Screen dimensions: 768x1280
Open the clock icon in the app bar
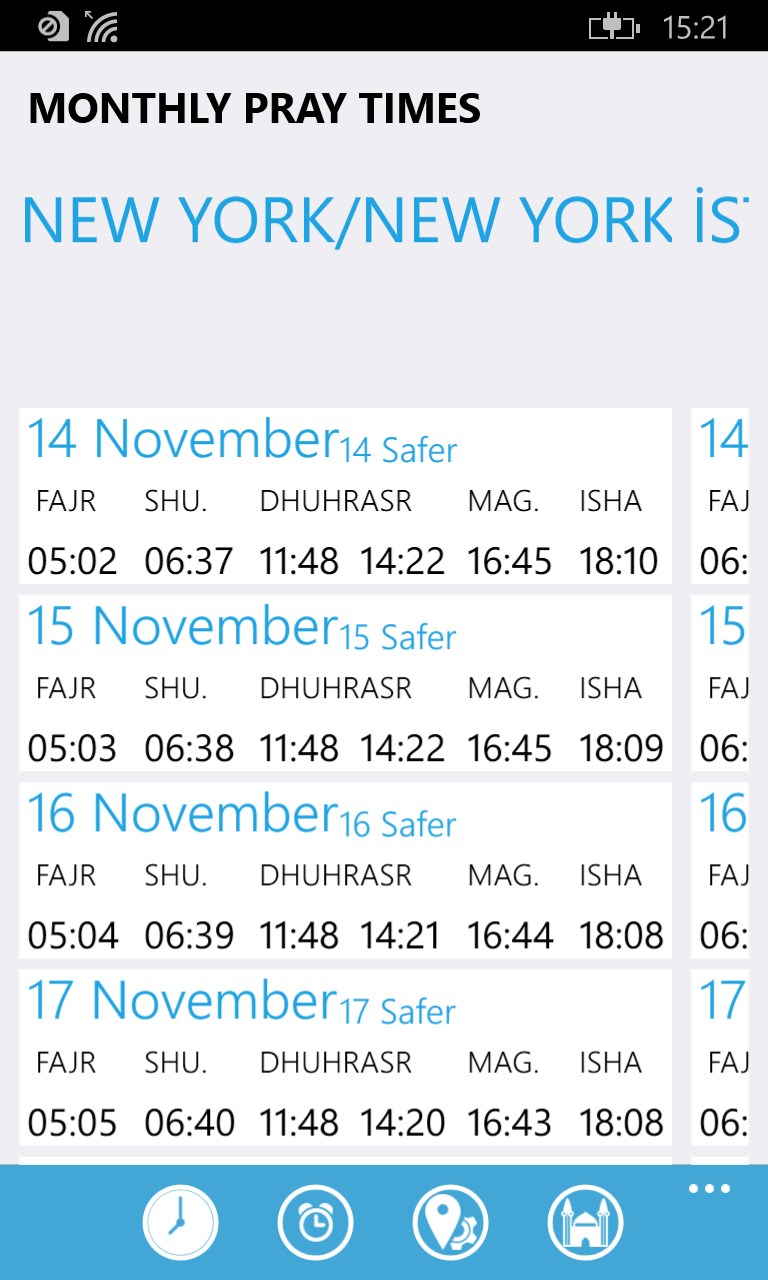tap(180, 1221)
